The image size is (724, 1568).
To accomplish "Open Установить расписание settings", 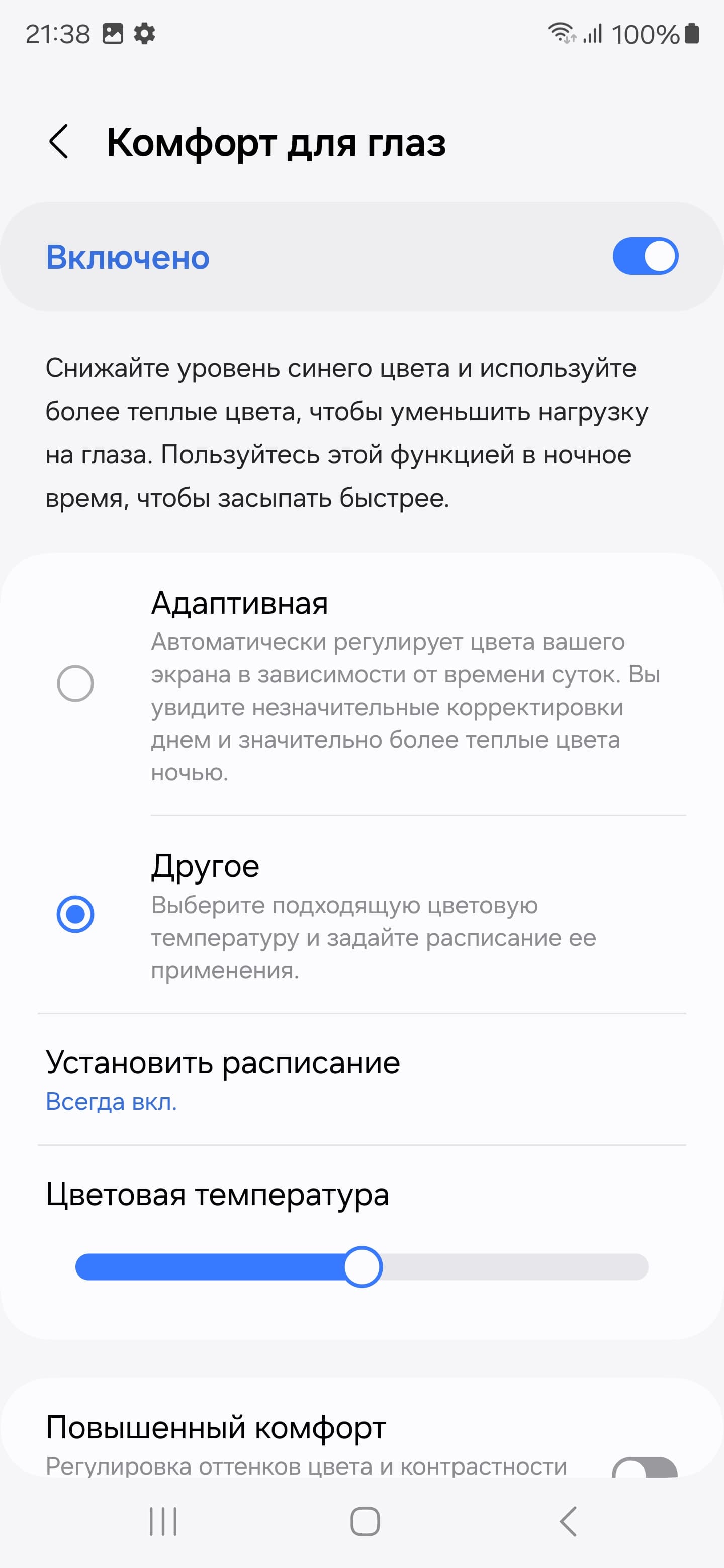I will coord(223,1079).
